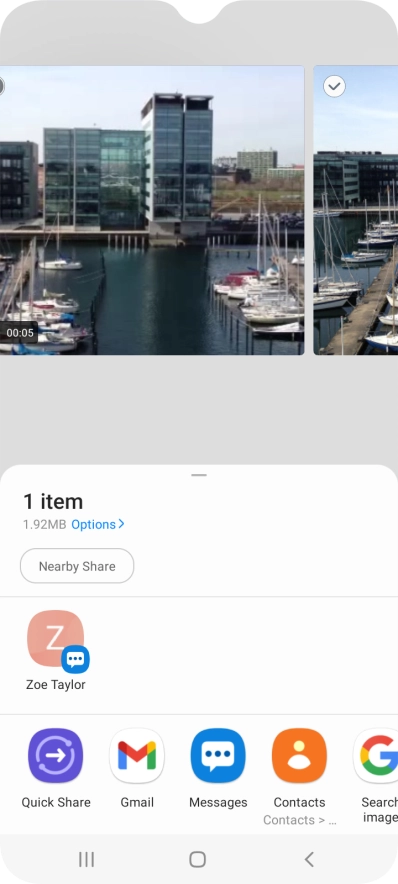The height and width of the screenshot is (884, 398).
Task: Select the 00:05 video thumbnail
Action: [x=152, y=210]
